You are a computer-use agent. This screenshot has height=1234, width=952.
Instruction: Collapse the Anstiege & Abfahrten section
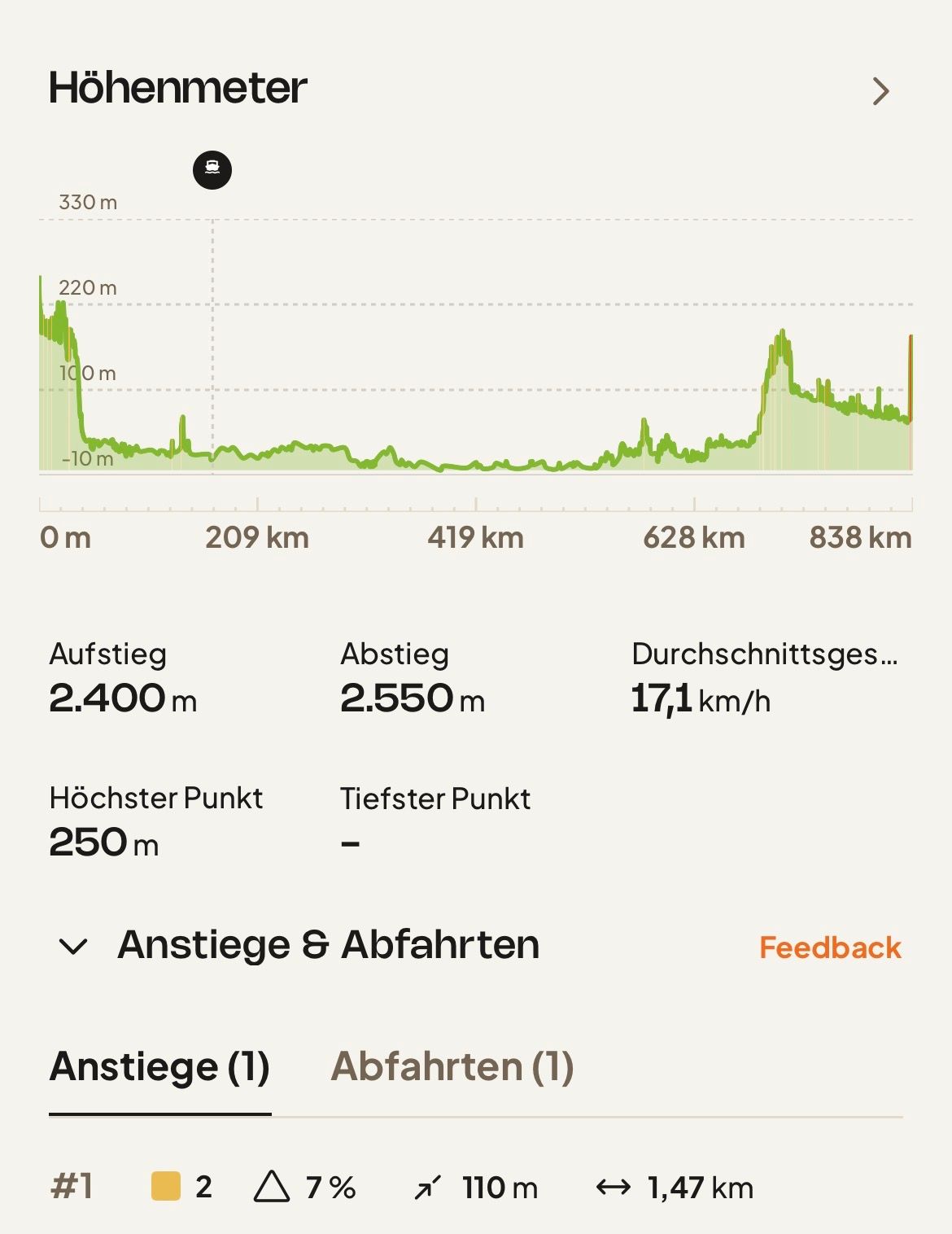pos(73,947)
